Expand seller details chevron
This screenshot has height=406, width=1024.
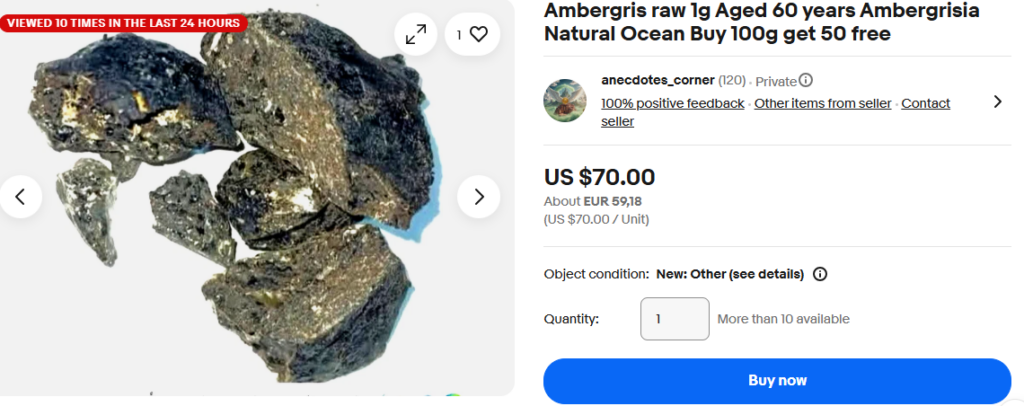[996, 101]
